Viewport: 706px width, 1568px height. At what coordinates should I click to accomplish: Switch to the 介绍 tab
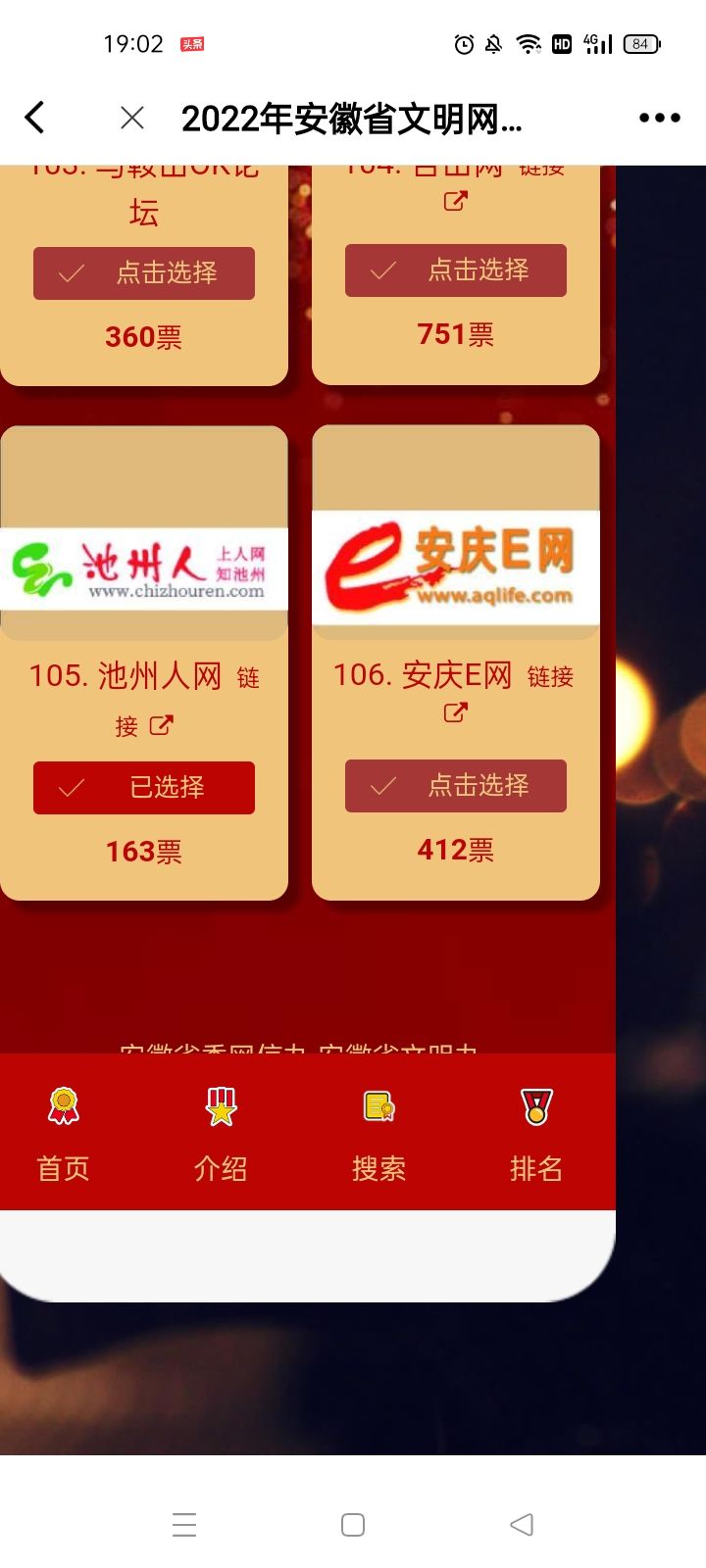pos(221,1132)
